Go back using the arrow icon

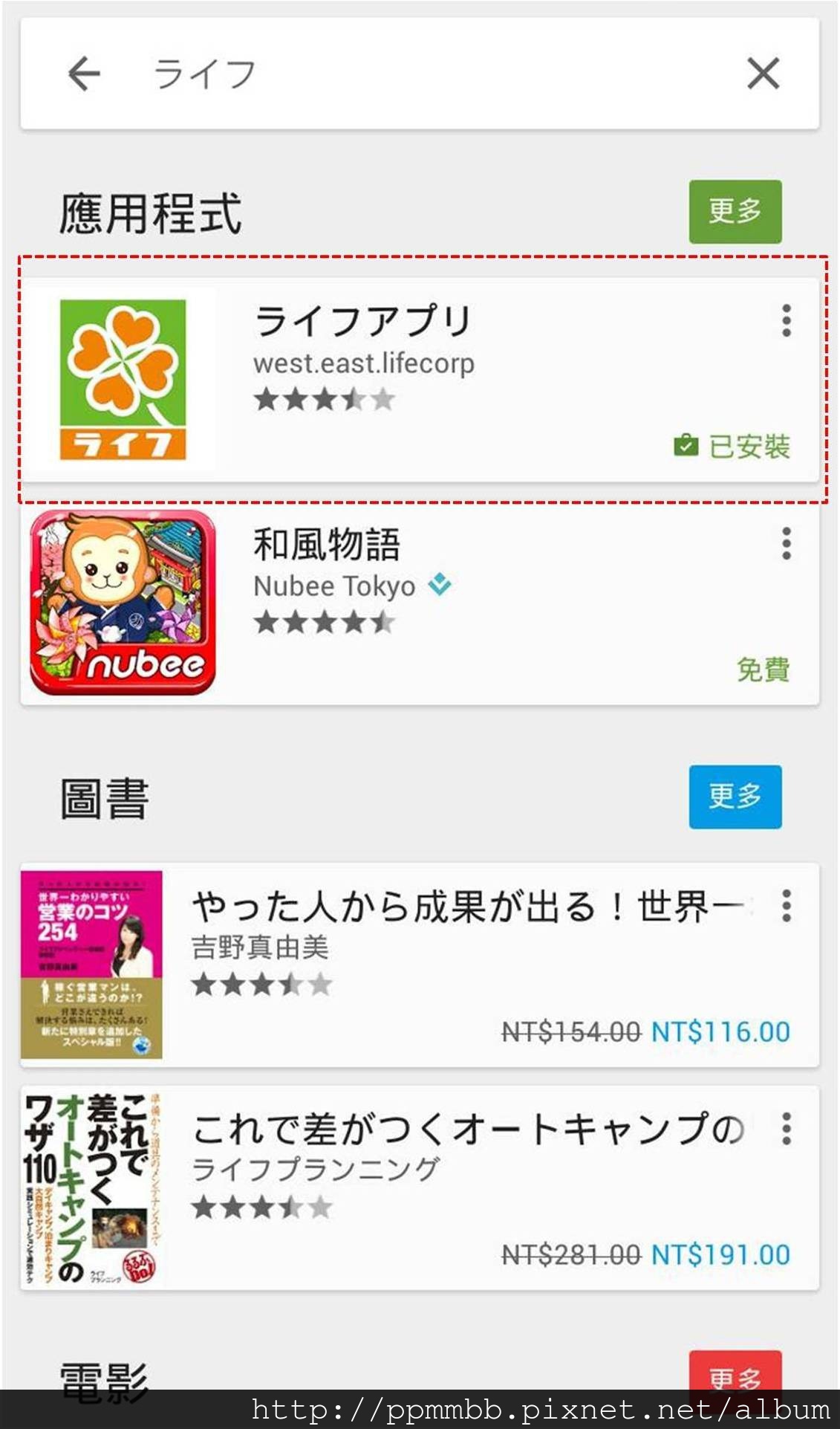click(x=84, y=74)
